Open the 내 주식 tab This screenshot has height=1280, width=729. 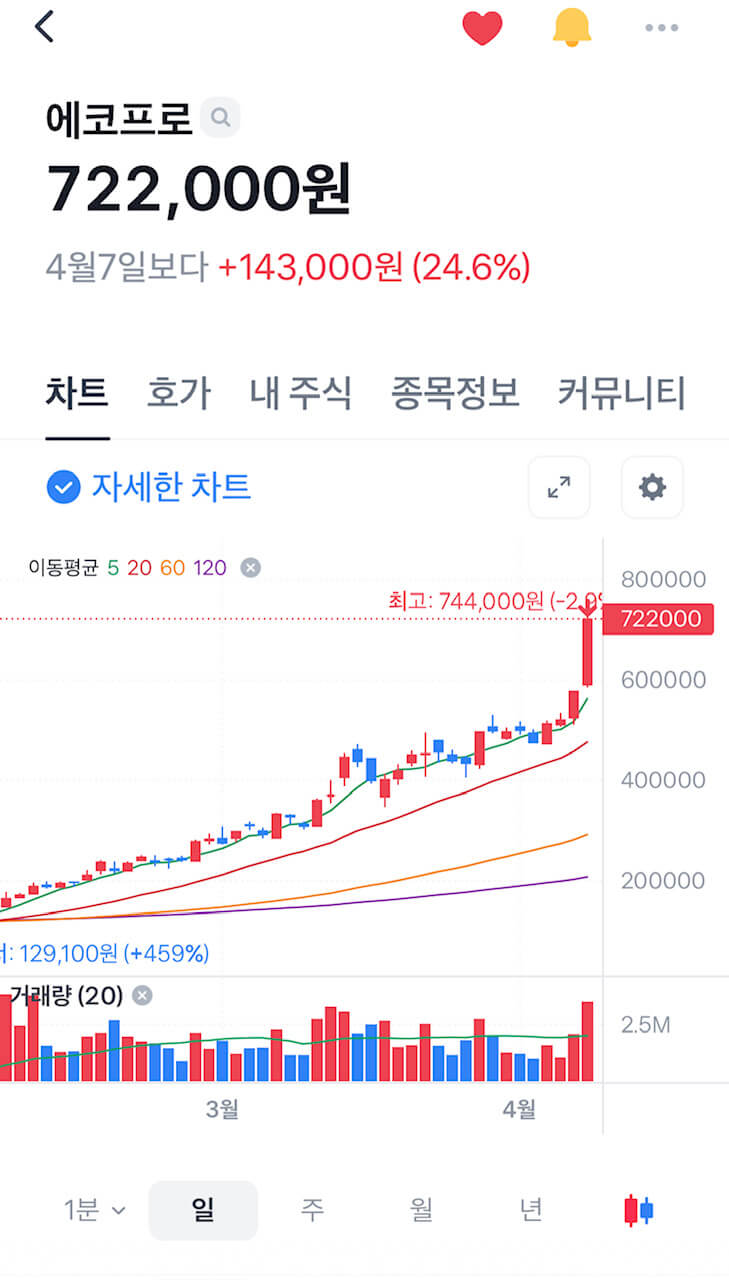(x=300, y=393)
